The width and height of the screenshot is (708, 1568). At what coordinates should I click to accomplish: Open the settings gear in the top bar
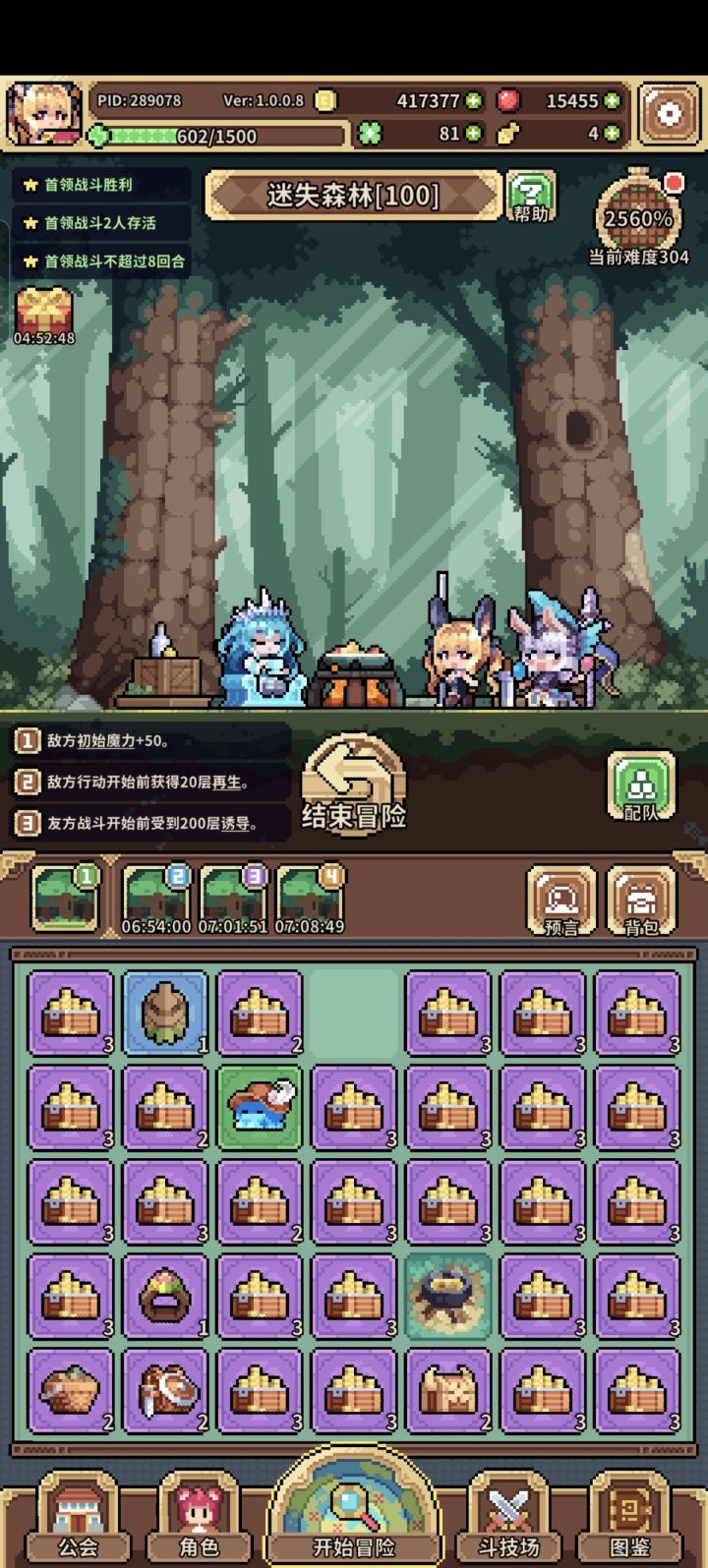pyautogui.click(x=668, y=111)
